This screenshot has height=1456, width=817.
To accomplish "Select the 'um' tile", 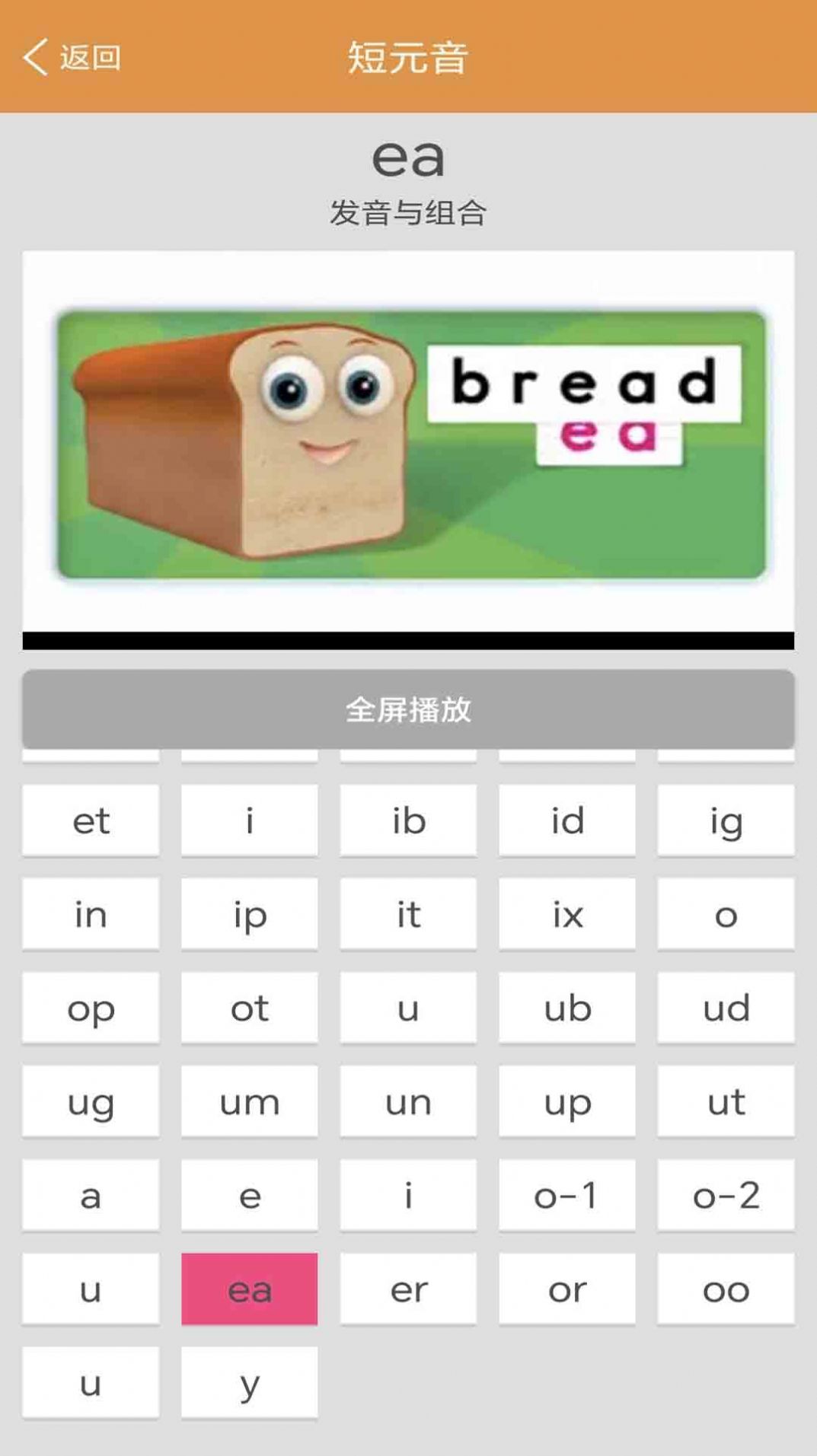I will [x=250, y=1101].
